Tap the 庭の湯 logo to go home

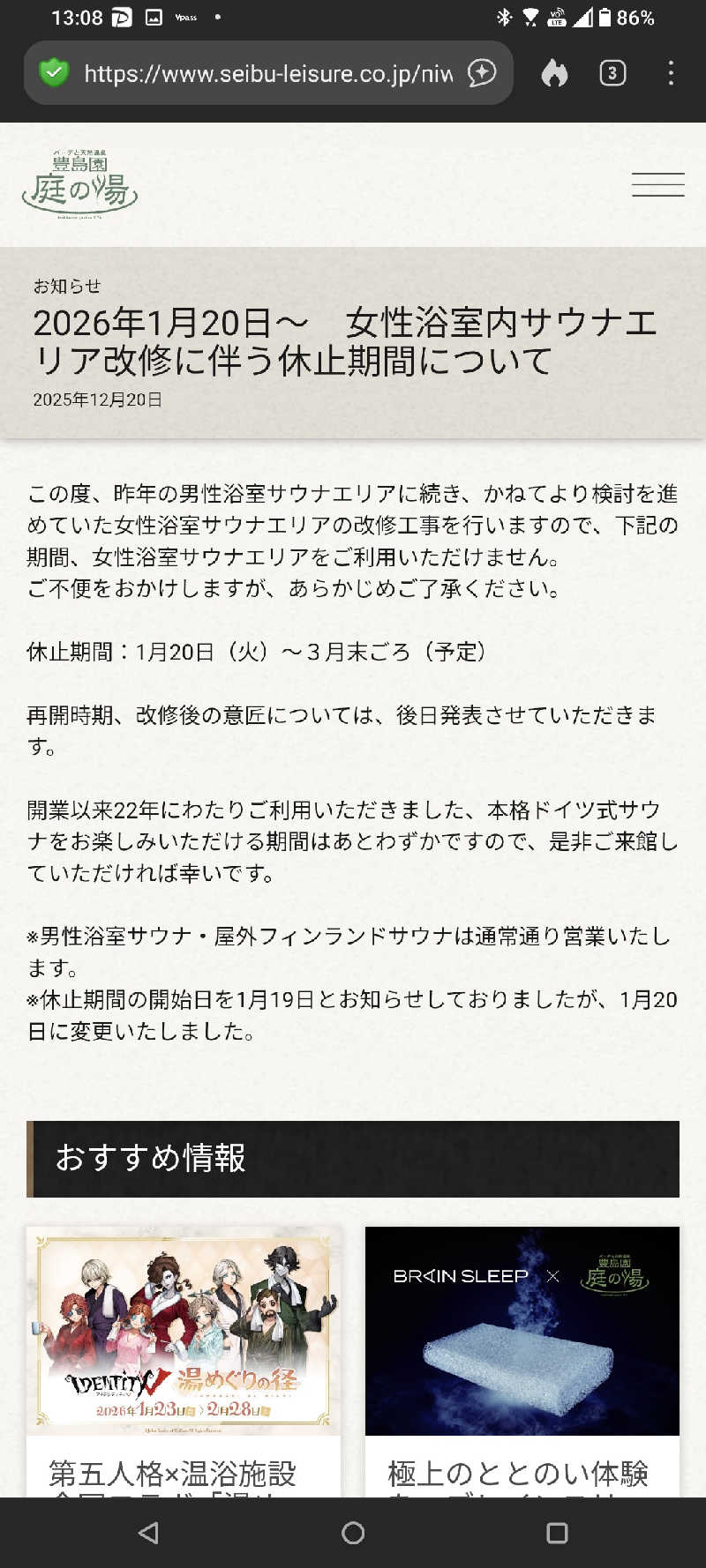click(80, 184)
